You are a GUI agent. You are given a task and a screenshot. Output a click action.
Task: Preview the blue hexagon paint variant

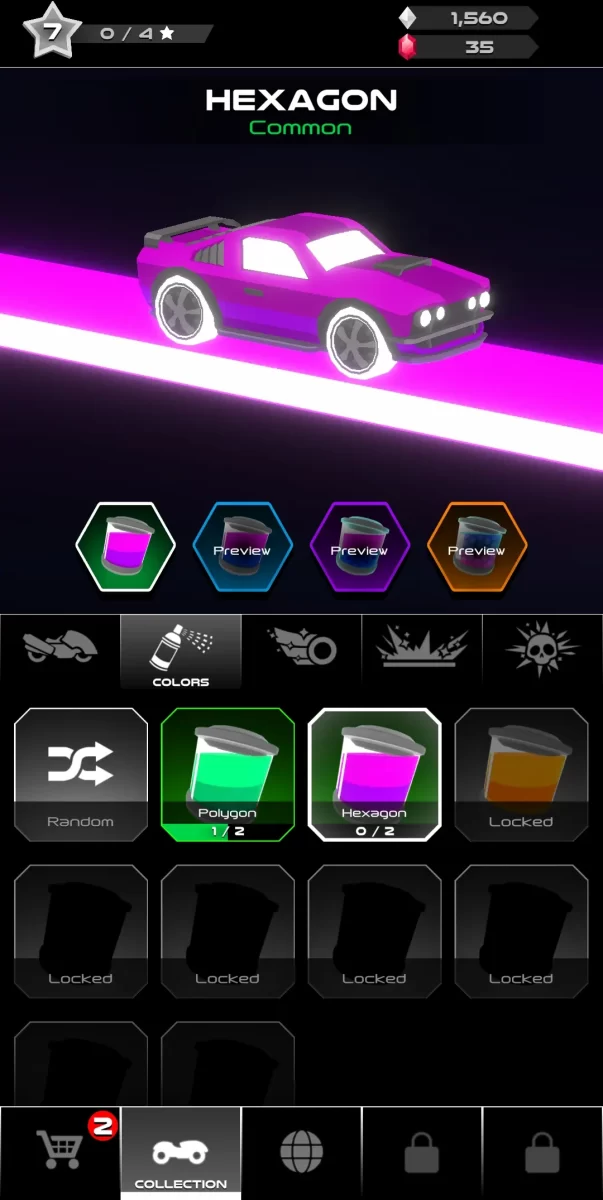click(x=242, y=546)
